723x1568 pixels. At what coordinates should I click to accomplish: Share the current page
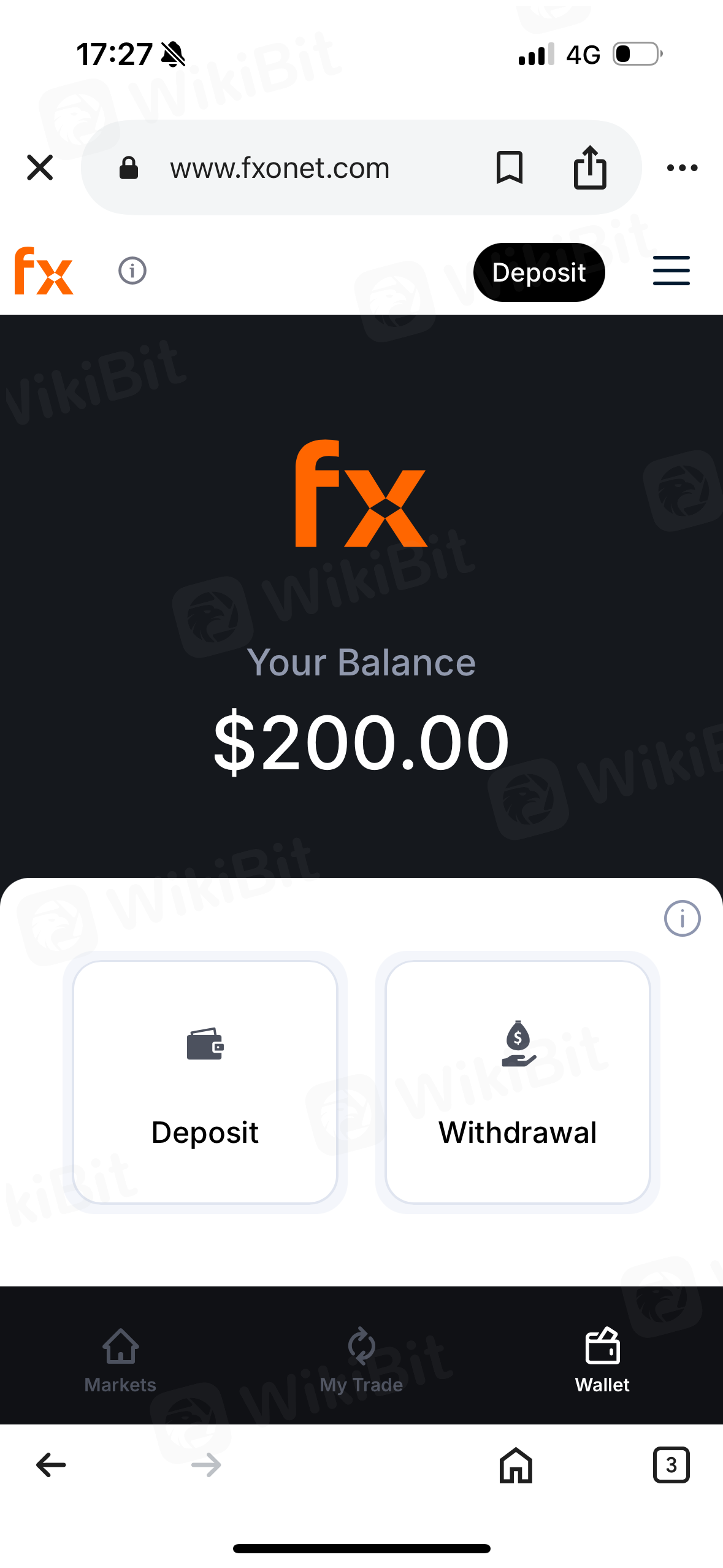coord(590,167)
